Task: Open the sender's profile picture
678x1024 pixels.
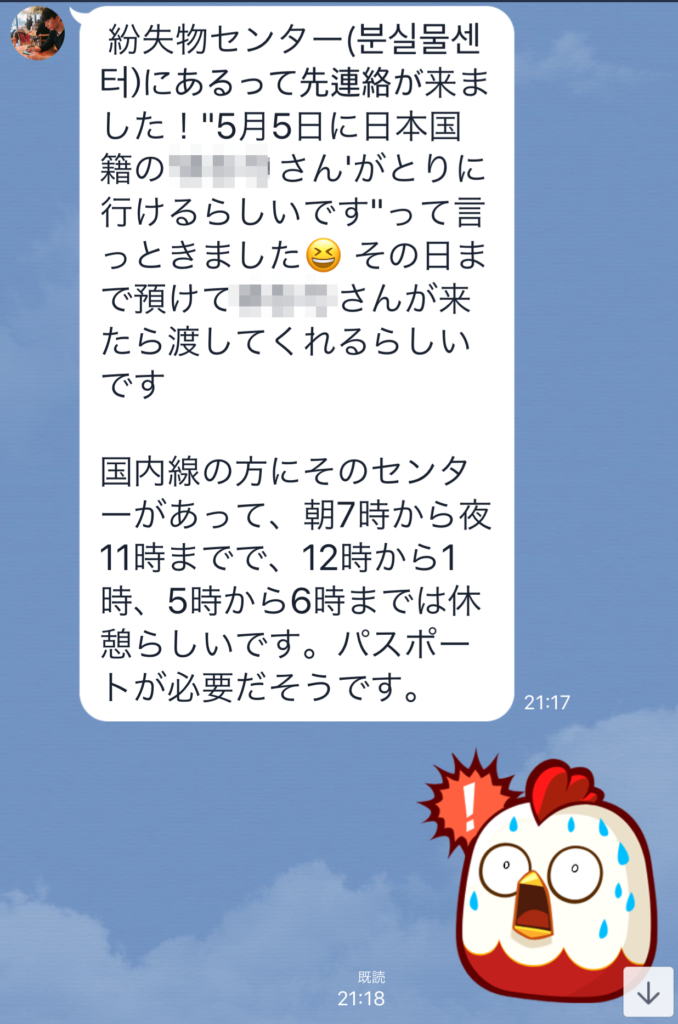Action: pos(38,32)
